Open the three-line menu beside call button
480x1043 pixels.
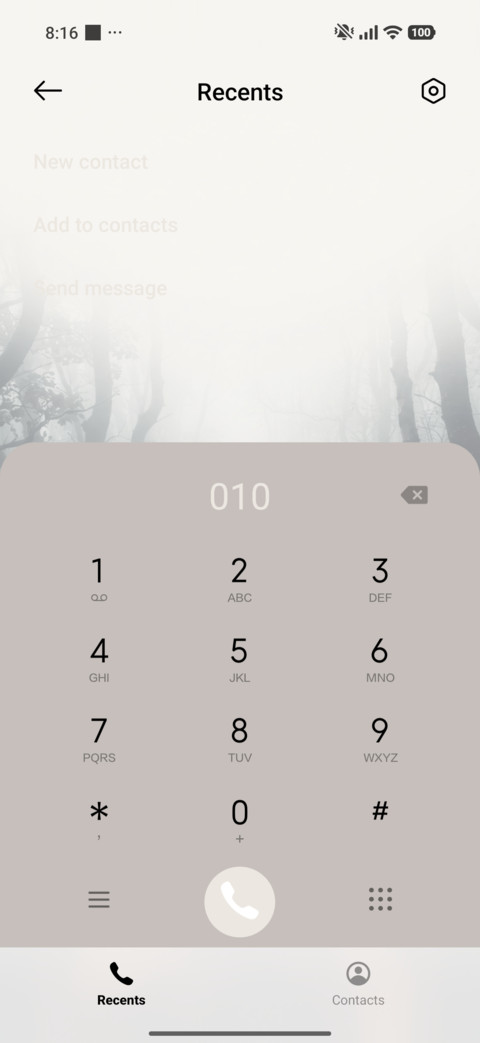pos(99,899)
